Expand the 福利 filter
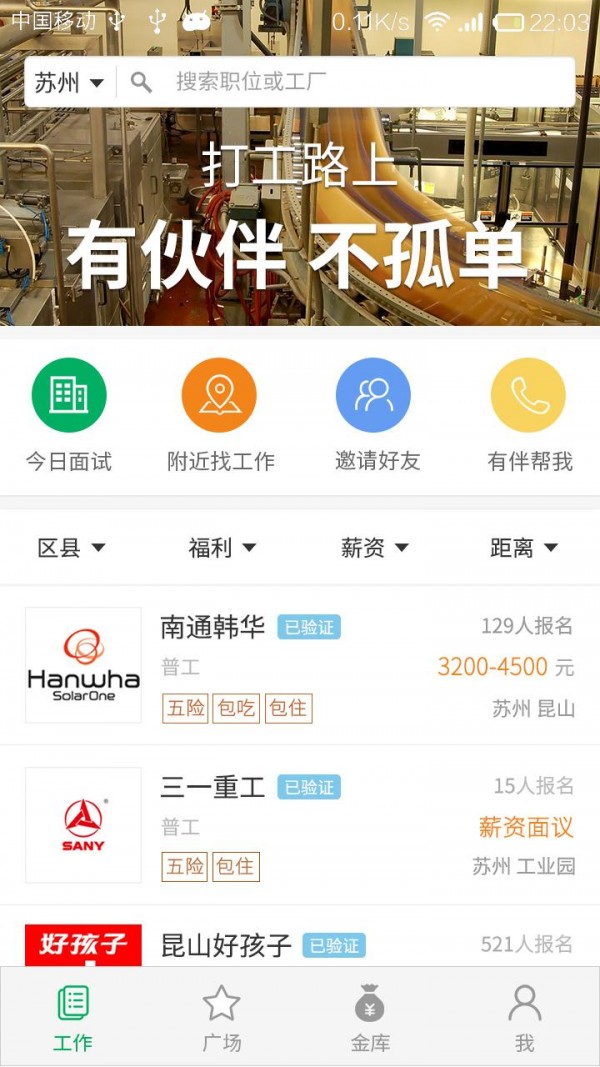This screenshot has height=1067, width=600. (x=222, y=548)
